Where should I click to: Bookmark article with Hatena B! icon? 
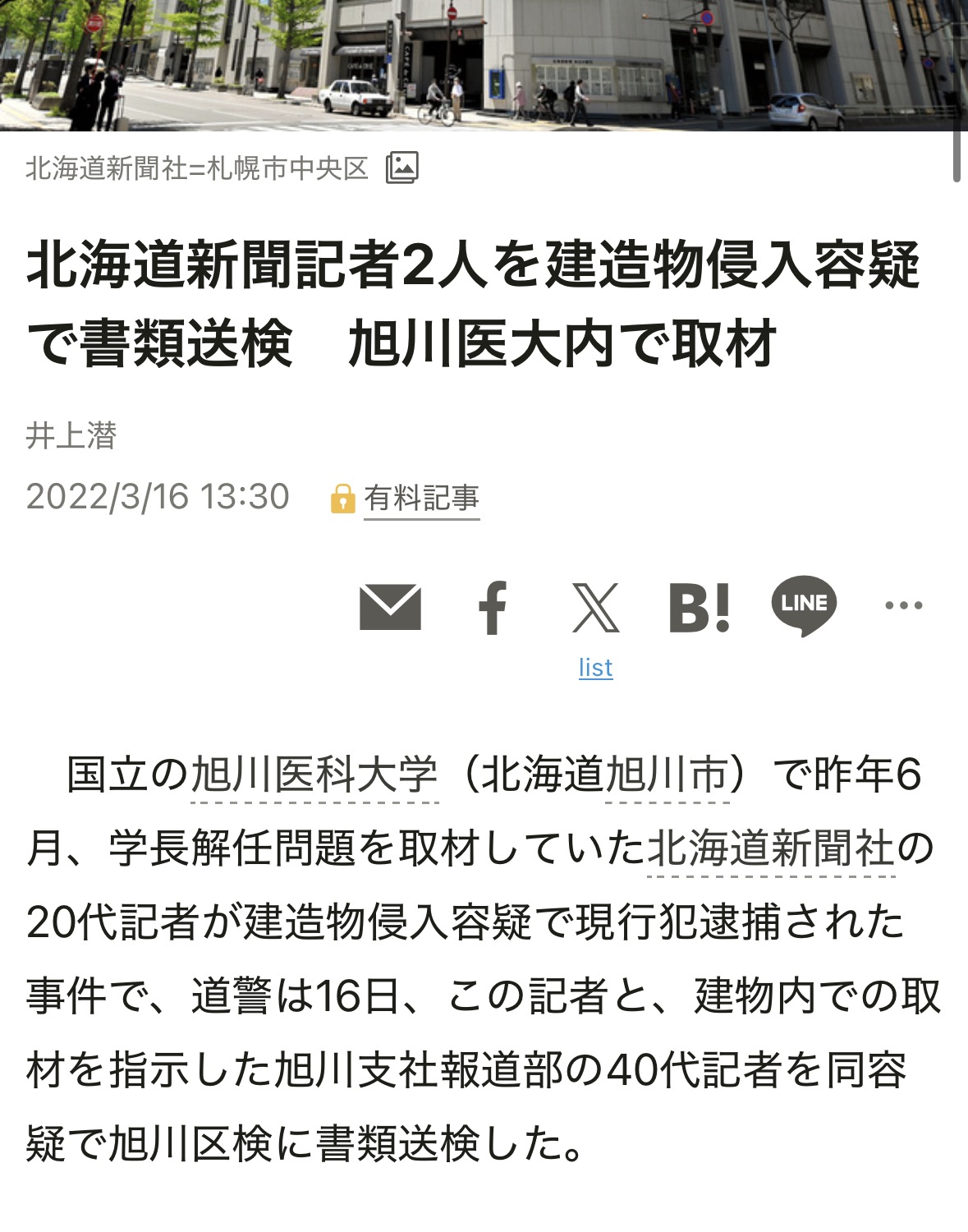699,607
